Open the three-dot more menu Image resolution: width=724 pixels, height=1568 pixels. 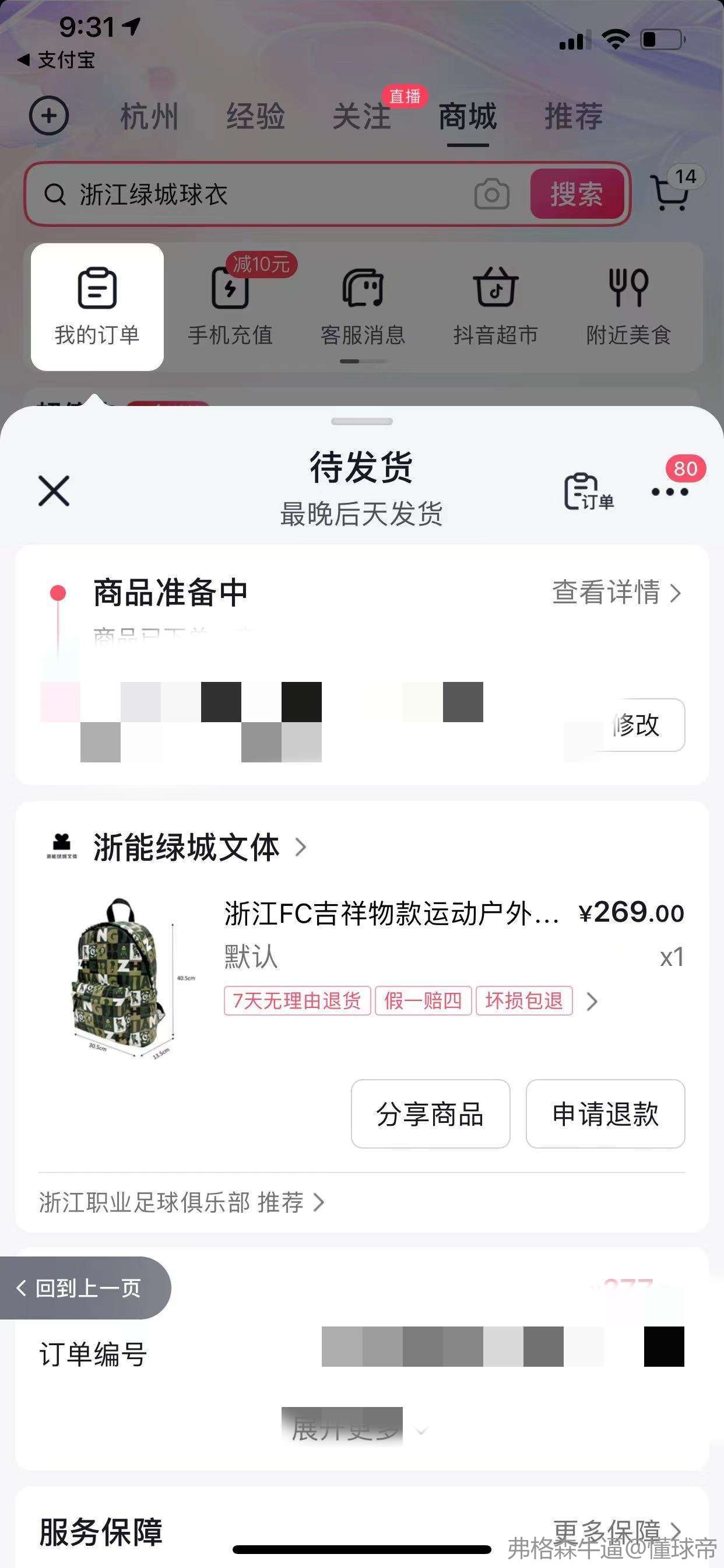click(669, 491)
